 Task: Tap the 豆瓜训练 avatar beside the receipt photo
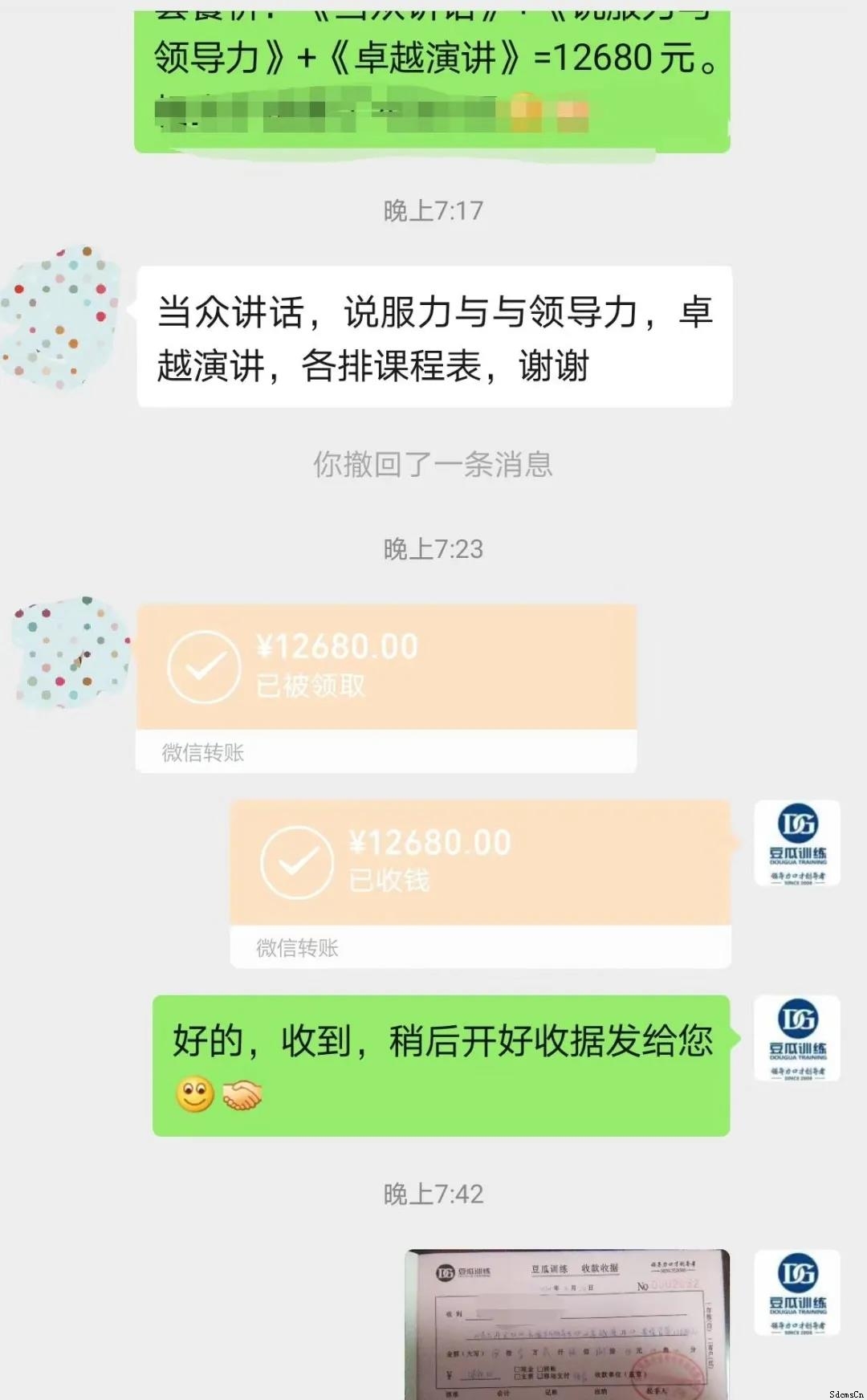pos(797,1292)
